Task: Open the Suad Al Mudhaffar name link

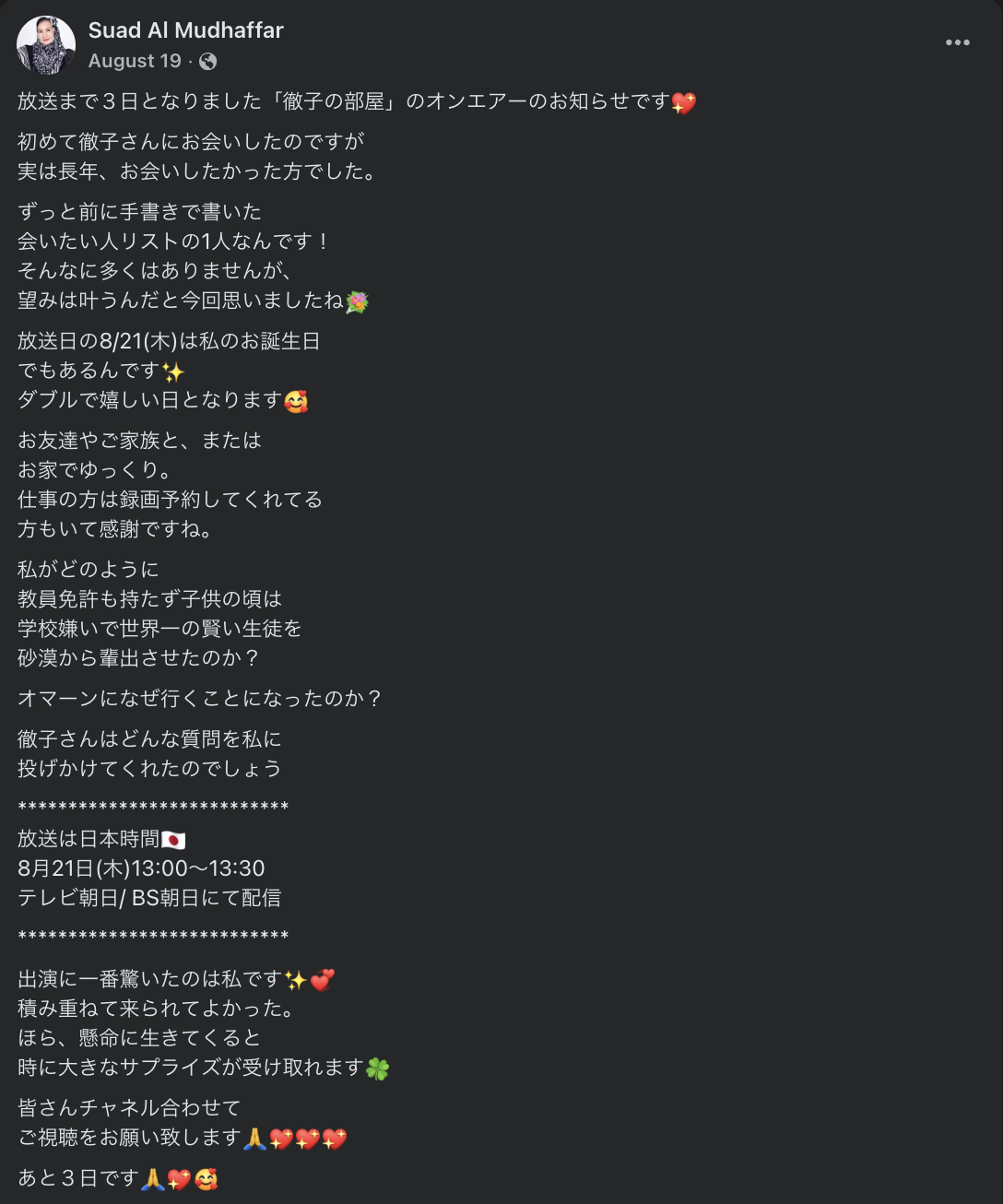Action: 185,30
